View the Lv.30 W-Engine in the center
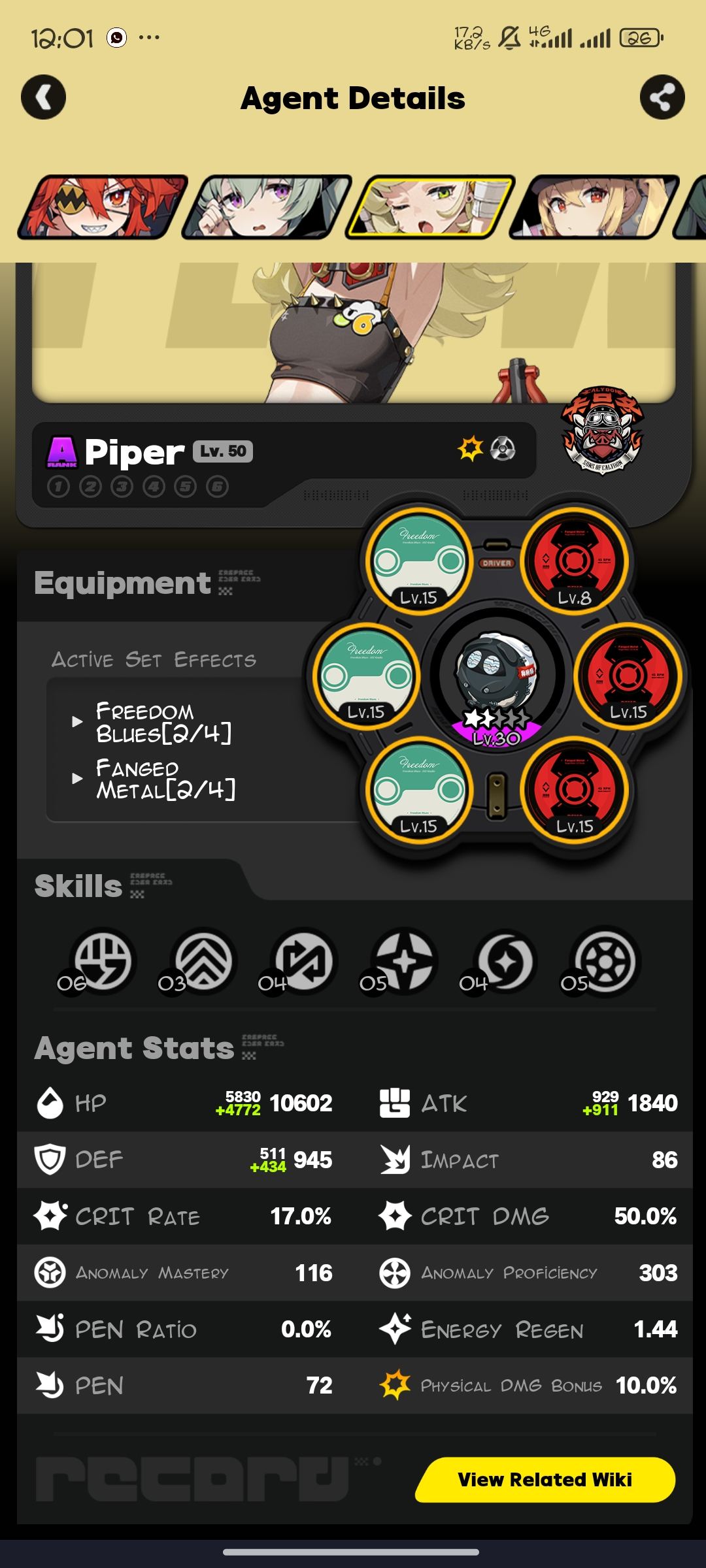The width and height of the screenshot is (706, 1568). 496,677
